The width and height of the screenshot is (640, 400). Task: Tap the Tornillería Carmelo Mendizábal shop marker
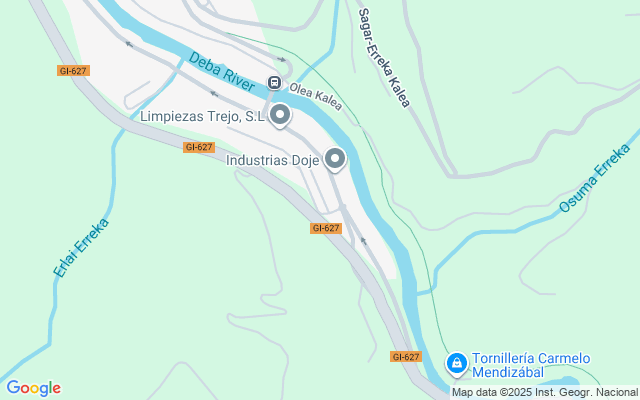(x=456, y=363)
